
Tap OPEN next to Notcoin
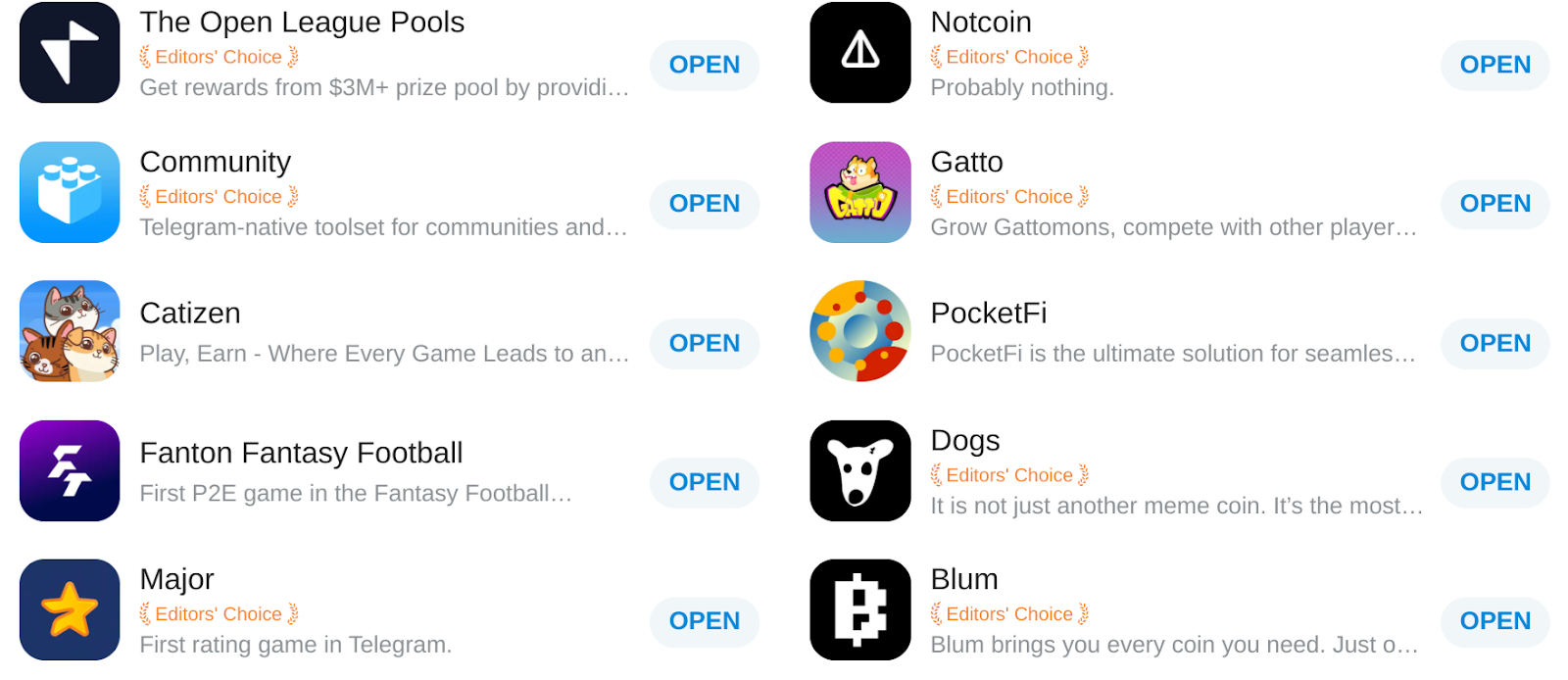1494,65
